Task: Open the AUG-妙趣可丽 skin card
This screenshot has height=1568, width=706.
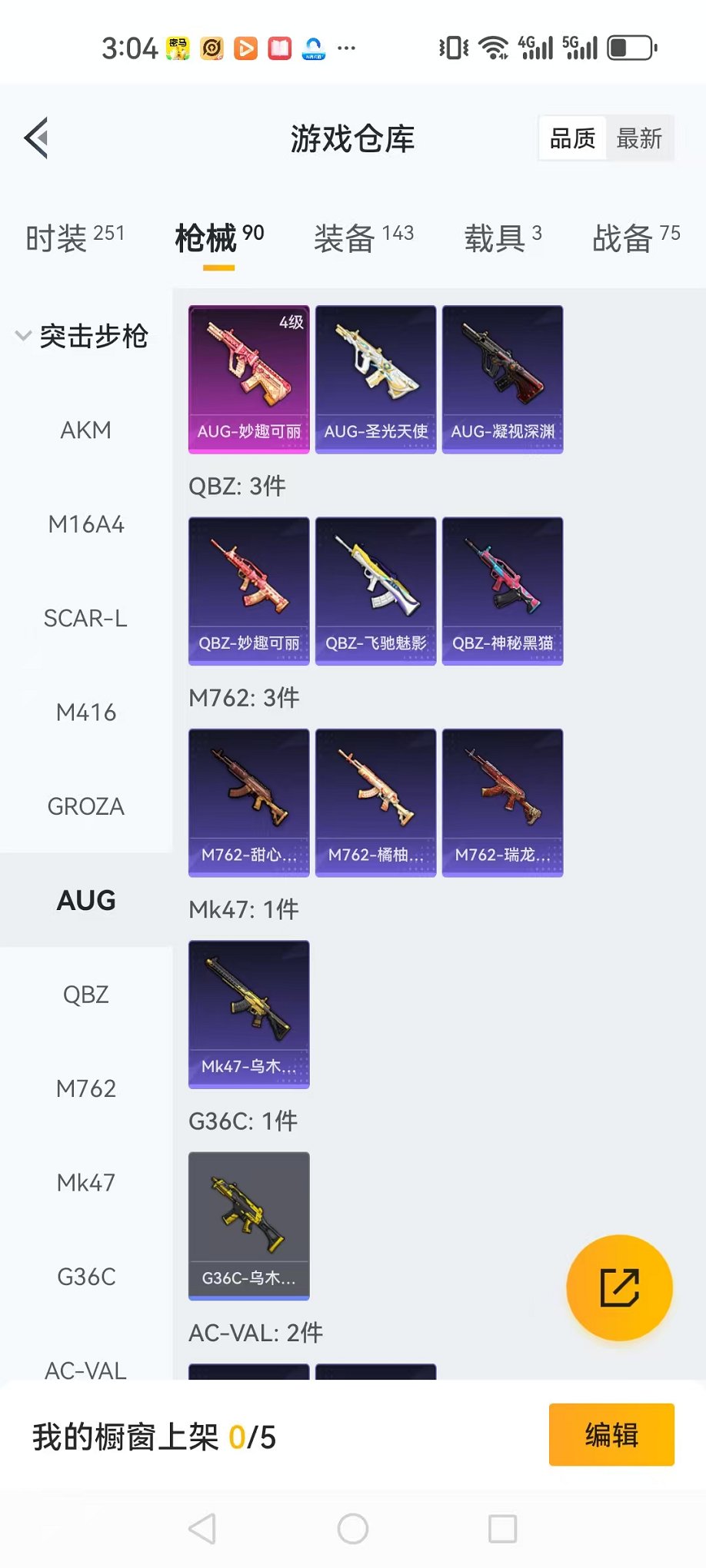Action: [x=249, y=379]
